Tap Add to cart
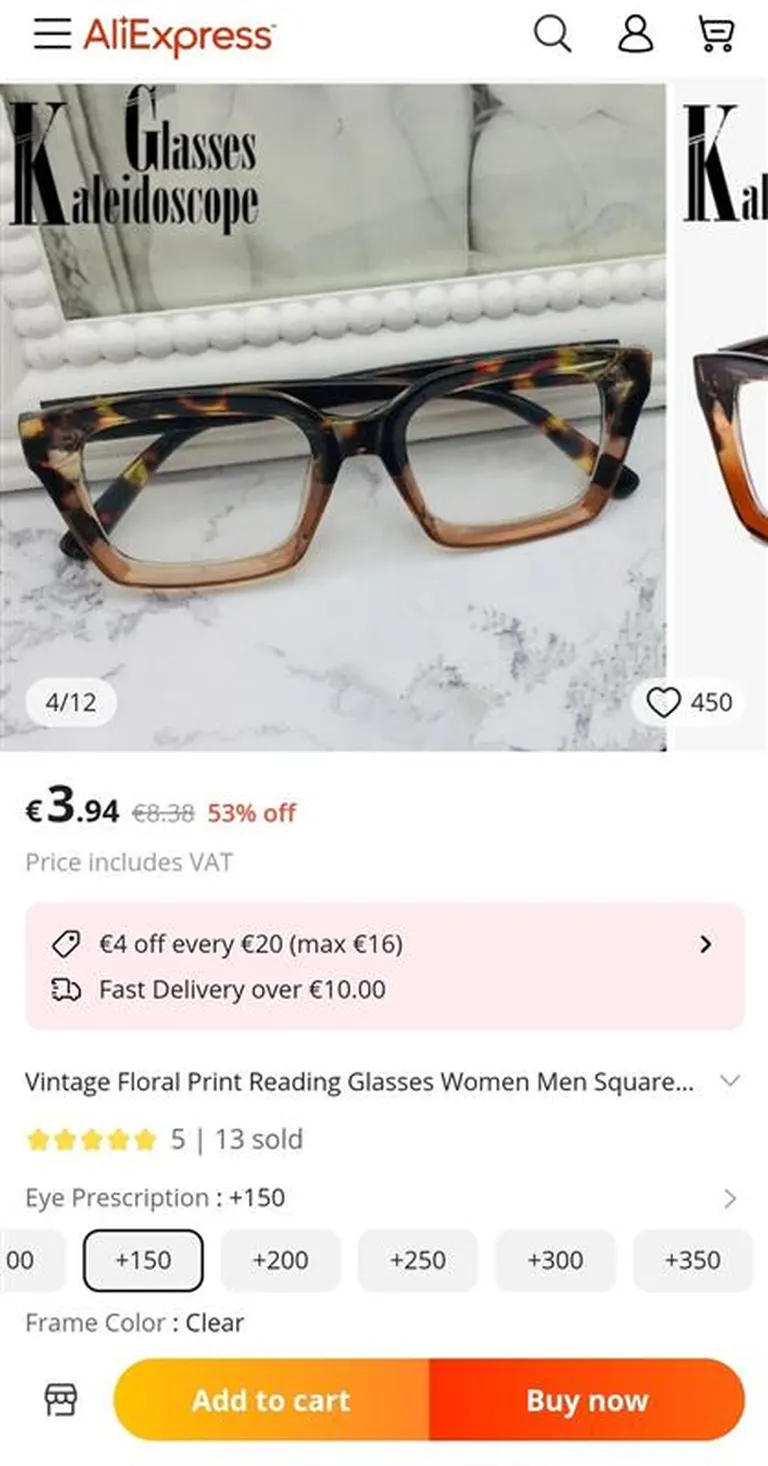 271,1400
